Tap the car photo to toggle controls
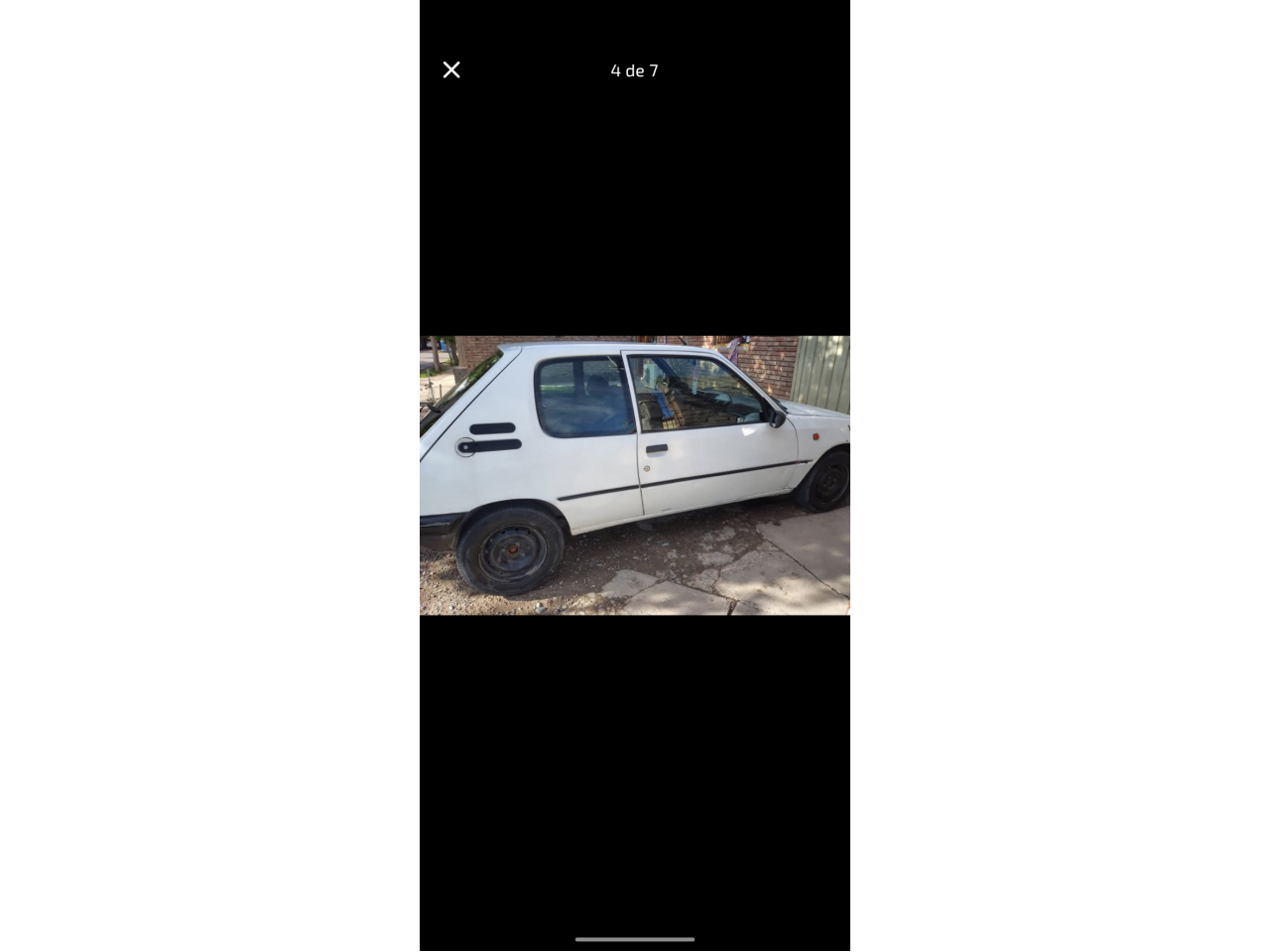1270x952 pixels. tap(635, 475)
